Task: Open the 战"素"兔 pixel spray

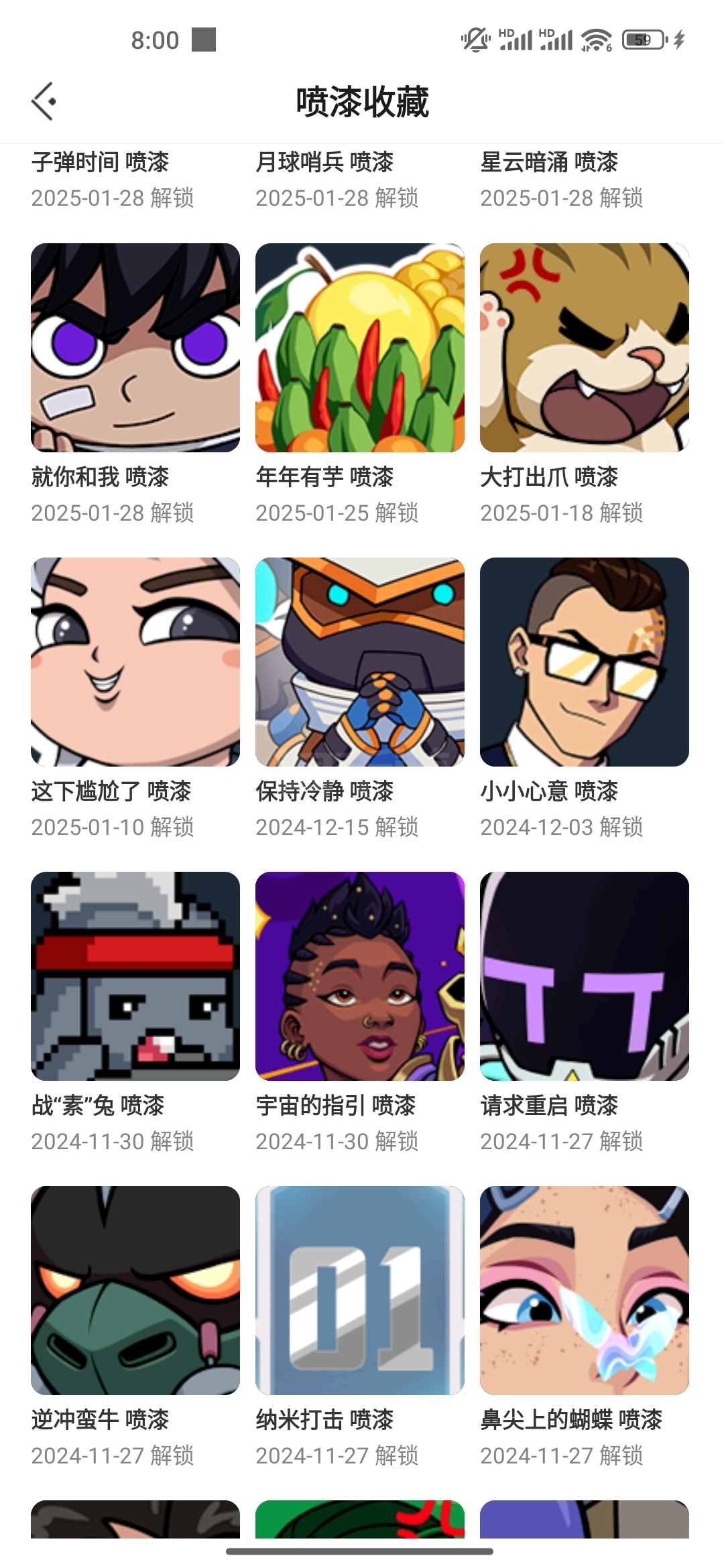Action: [x=135, y=976]
